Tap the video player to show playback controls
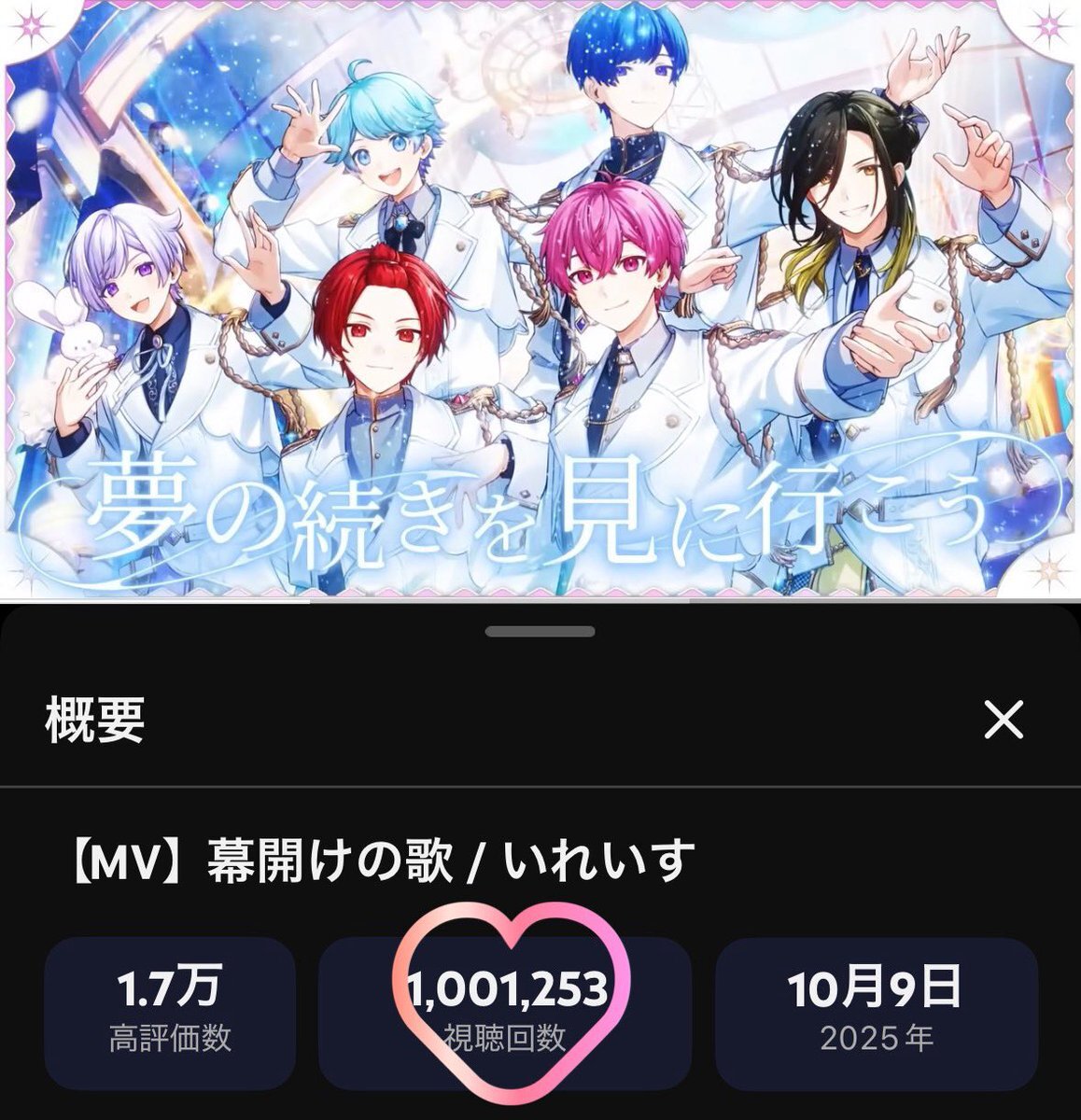 540,299
